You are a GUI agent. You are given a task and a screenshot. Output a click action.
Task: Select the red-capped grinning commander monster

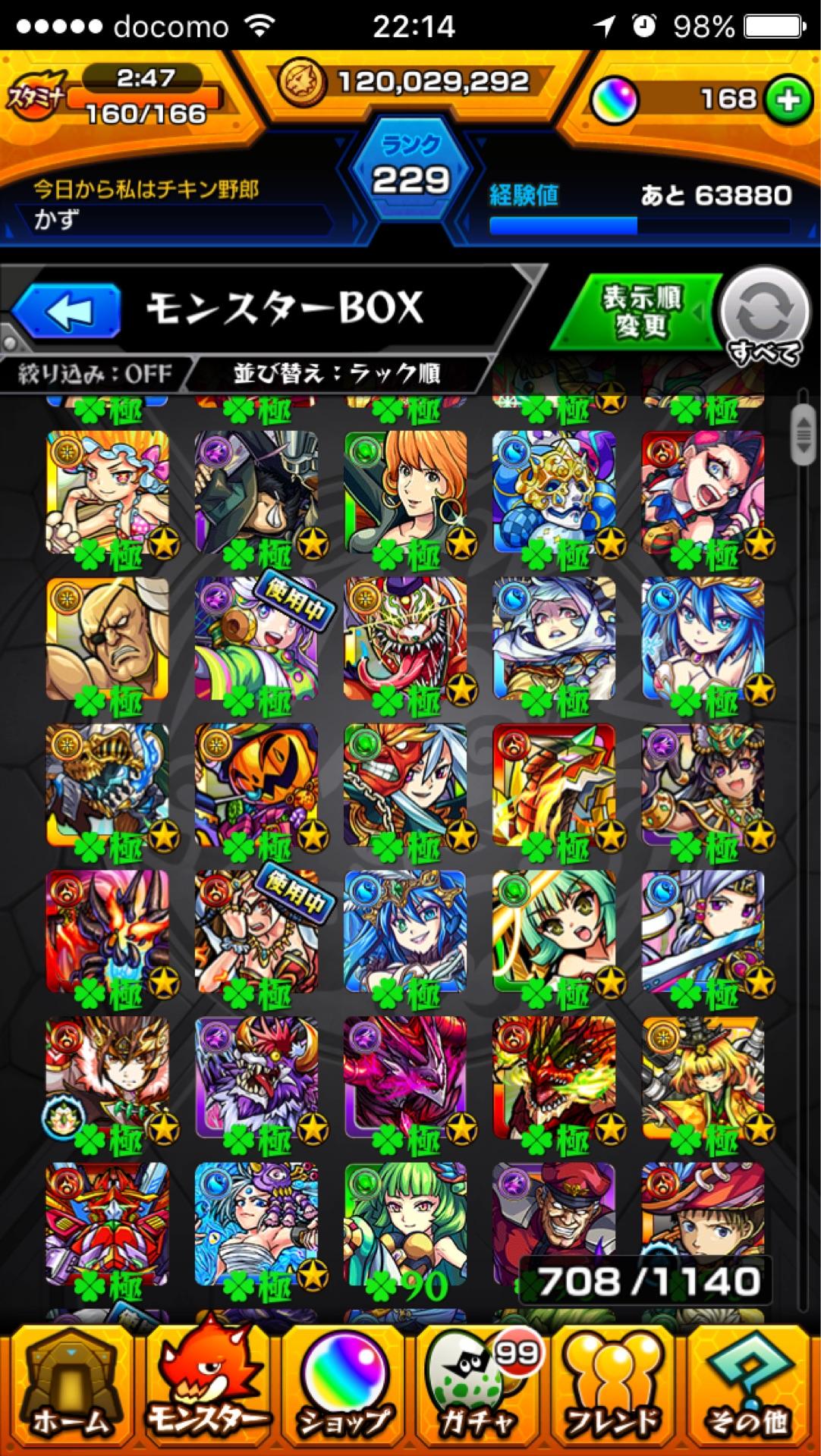coord(554,1217)
